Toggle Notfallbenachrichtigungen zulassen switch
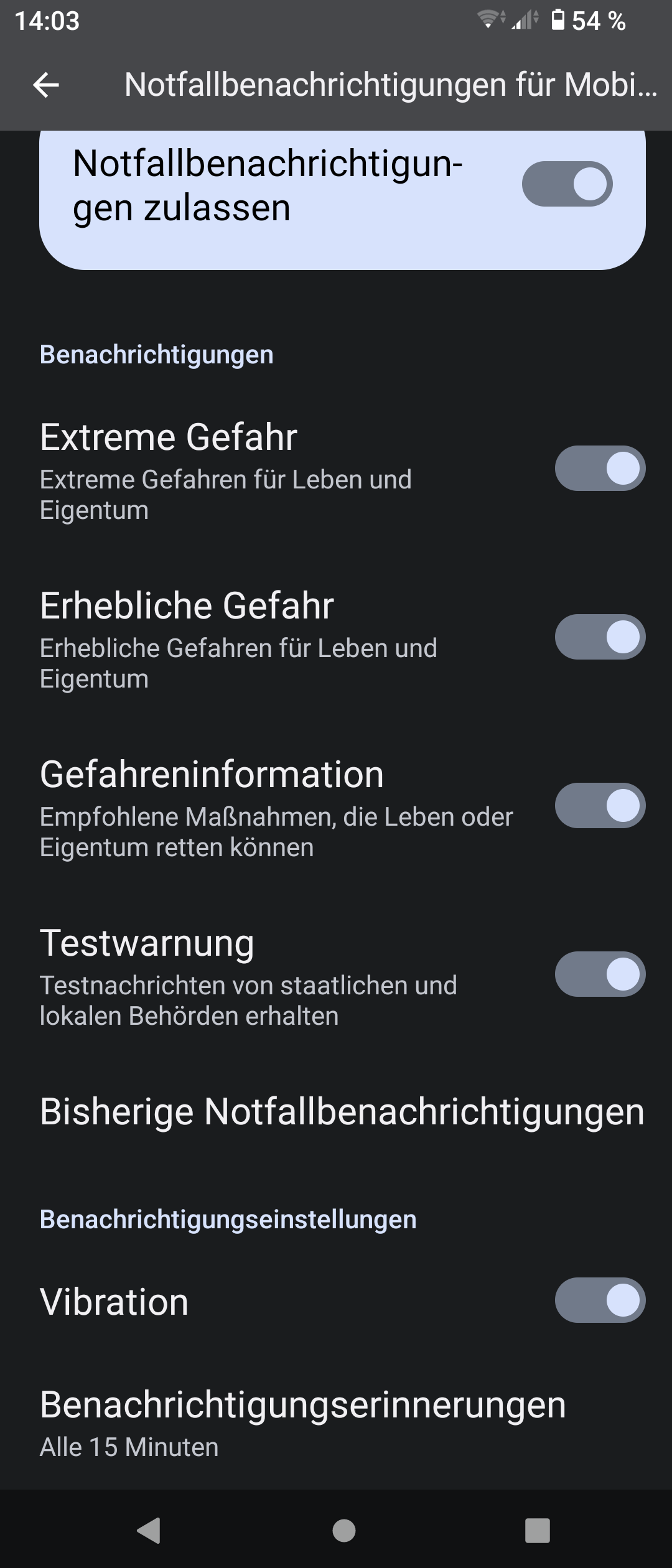Image resolution: width=672 pixels, height=1568 pixels. (x=567, y=184)
